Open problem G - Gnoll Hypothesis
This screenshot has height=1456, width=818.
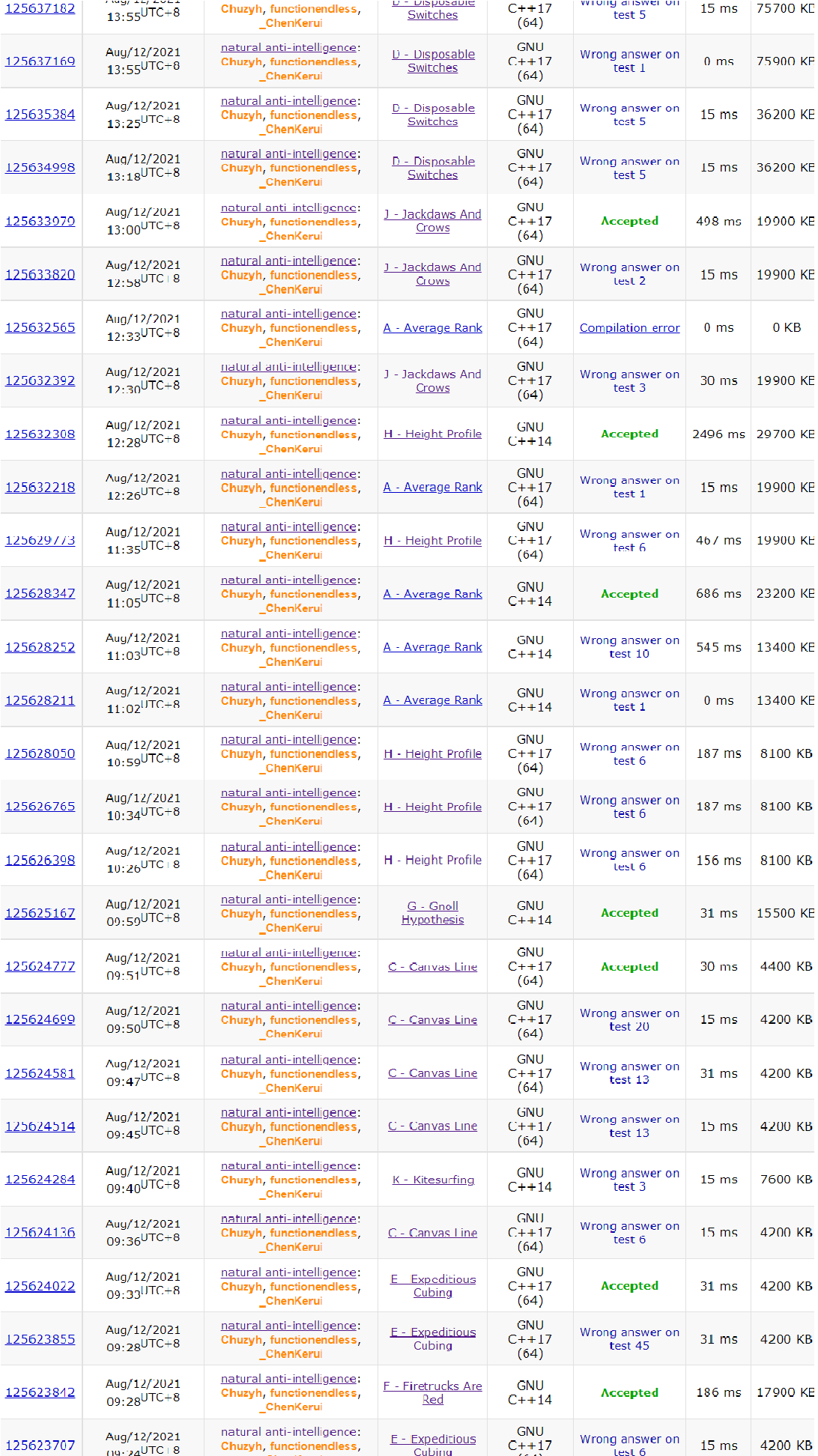pos(432,913)
